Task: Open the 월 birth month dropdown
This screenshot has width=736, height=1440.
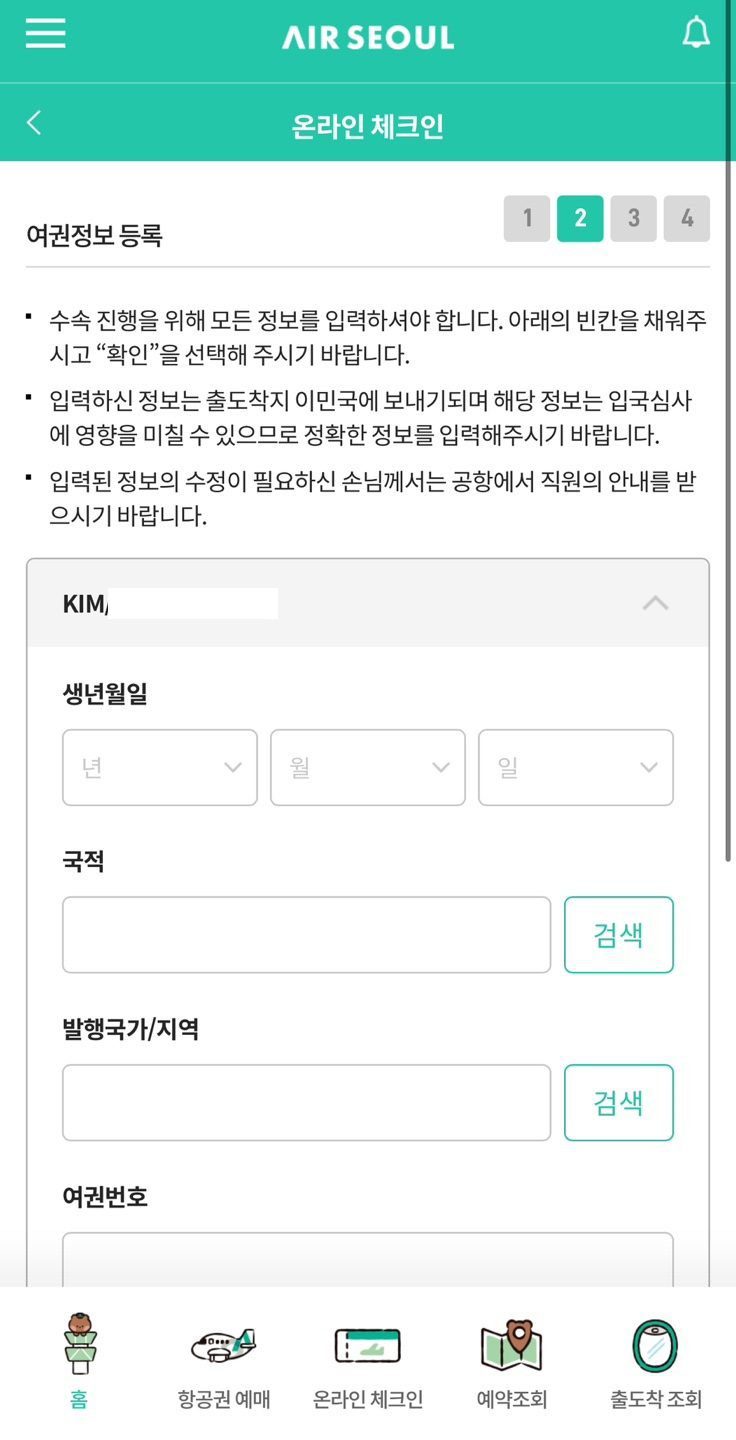Action: point(368,767)
